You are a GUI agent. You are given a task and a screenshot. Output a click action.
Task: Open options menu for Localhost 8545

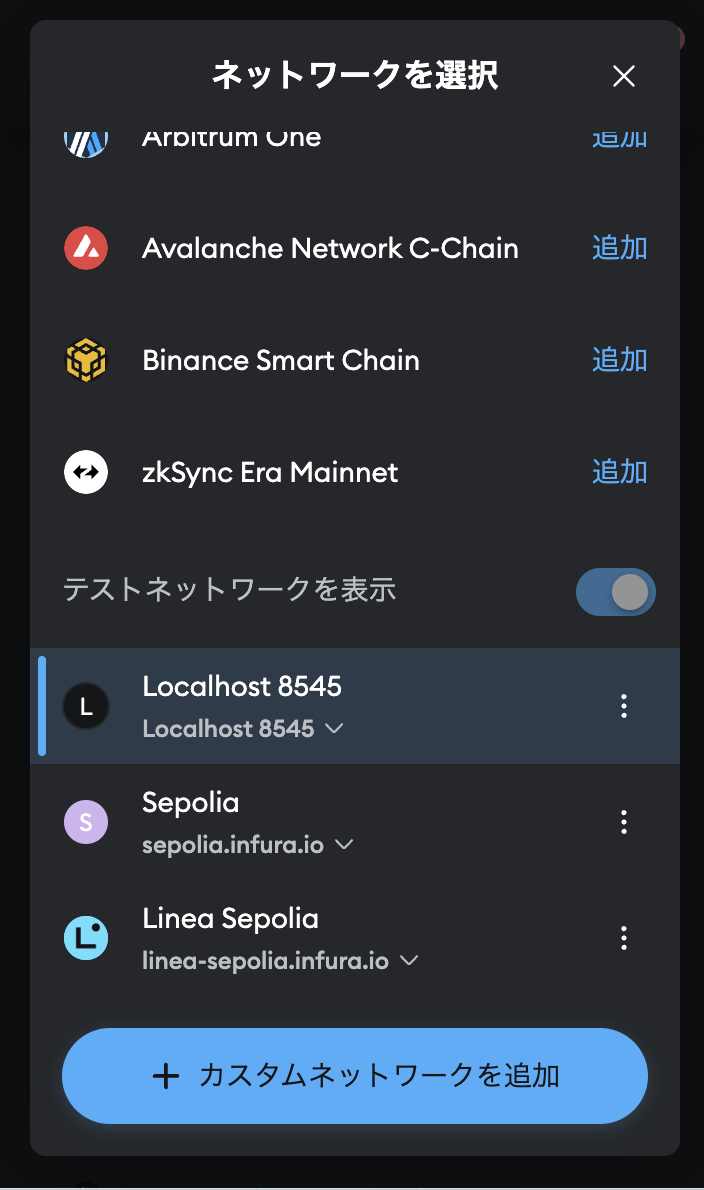click(x=624, y=706)
